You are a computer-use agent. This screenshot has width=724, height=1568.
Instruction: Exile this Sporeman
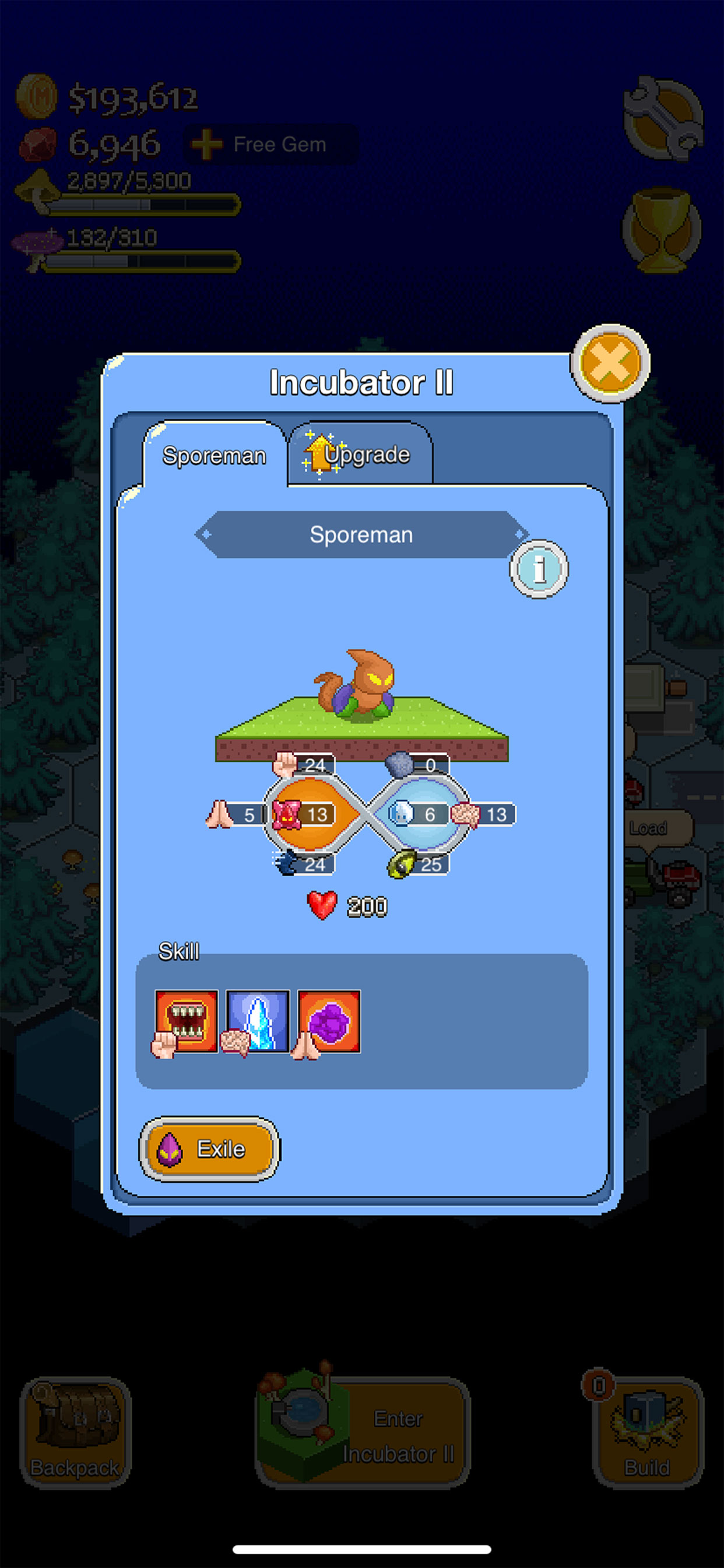click(x=209, y=1149)
